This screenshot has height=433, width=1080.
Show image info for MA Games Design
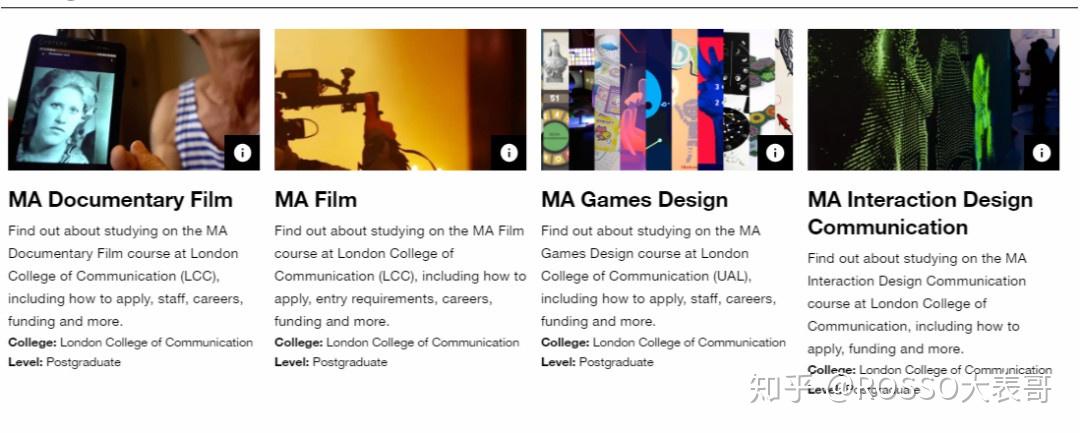tap(775, 153)
